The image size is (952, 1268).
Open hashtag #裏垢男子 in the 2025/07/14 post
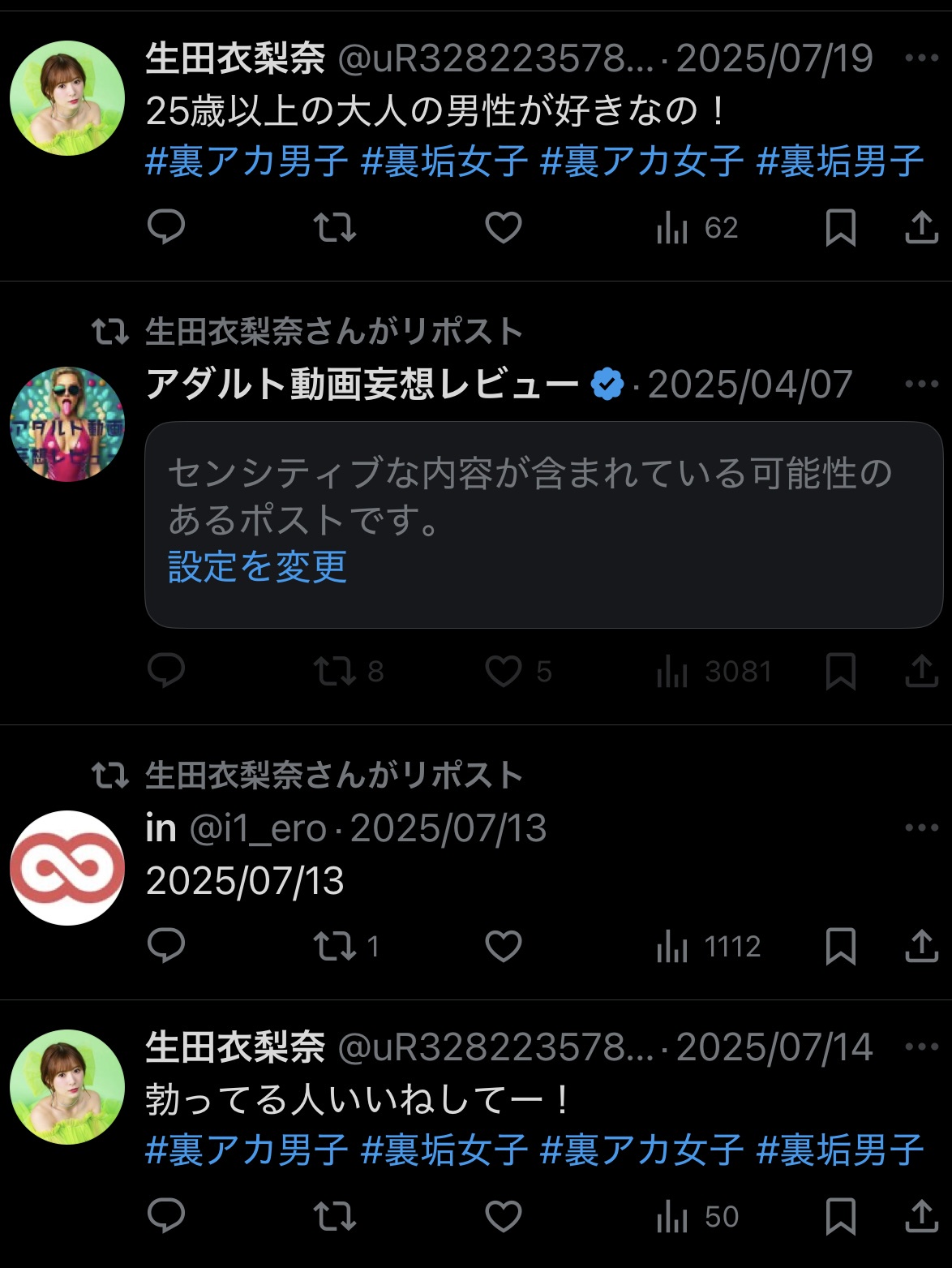click(x=840, y=1150)
